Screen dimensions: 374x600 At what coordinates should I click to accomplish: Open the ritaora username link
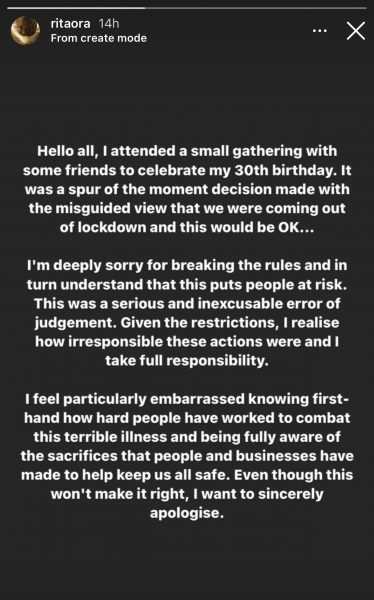(70, 24)
